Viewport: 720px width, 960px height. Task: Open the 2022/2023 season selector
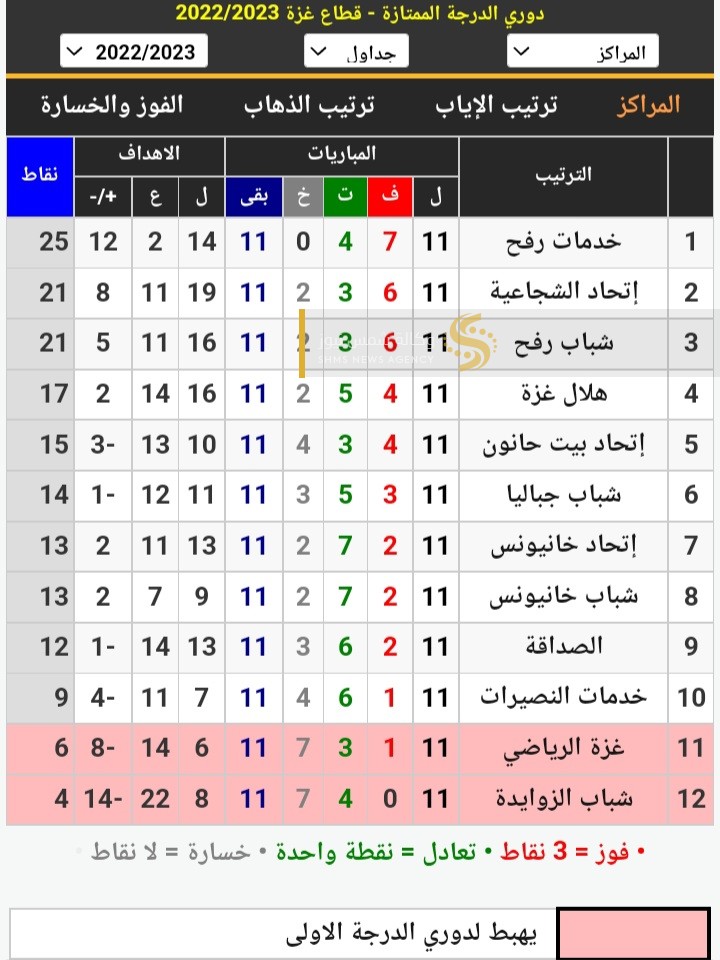[133, 51]
